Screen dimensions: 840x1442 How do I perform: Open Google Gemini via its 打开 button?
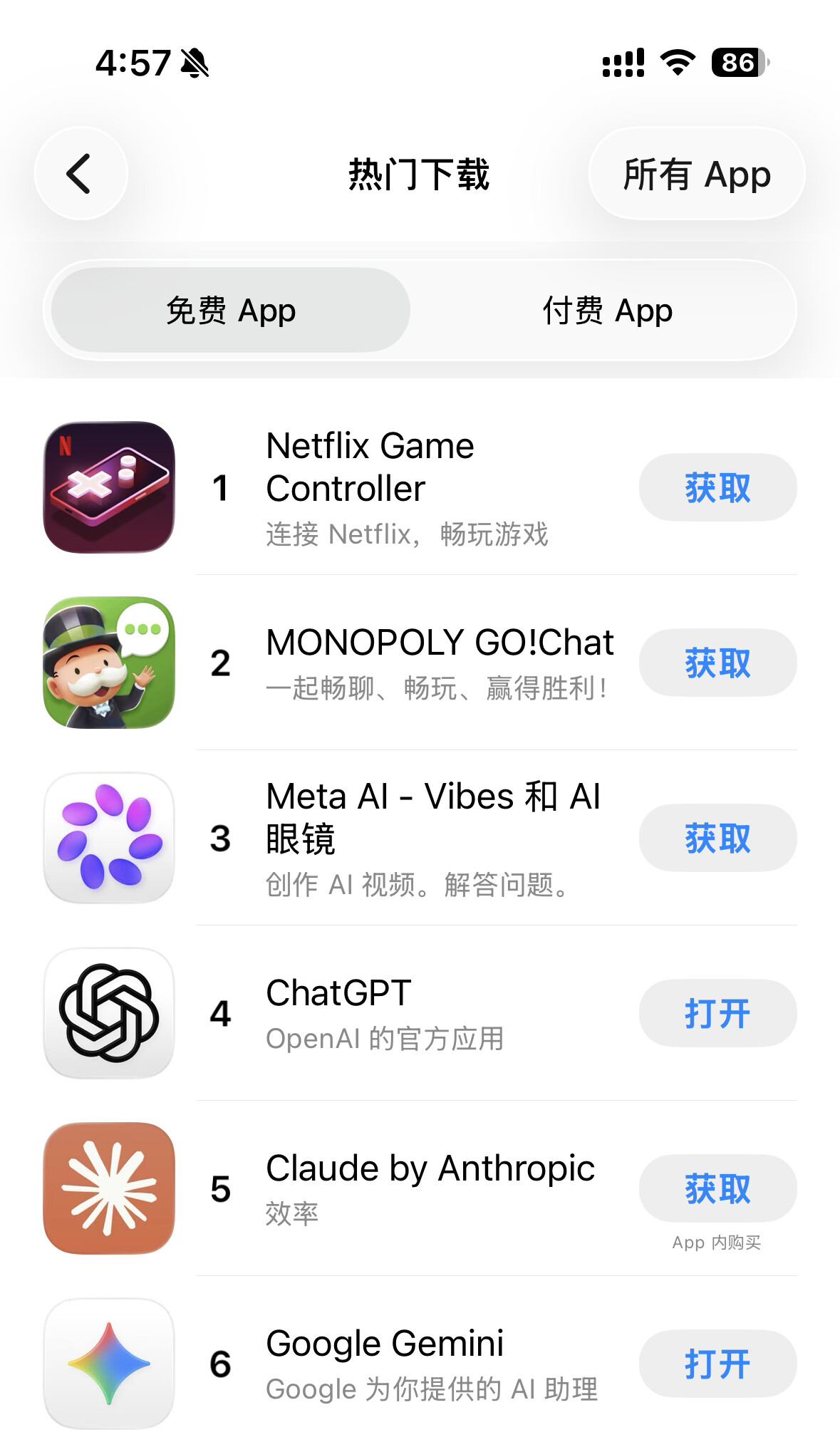coord(717,1364)
